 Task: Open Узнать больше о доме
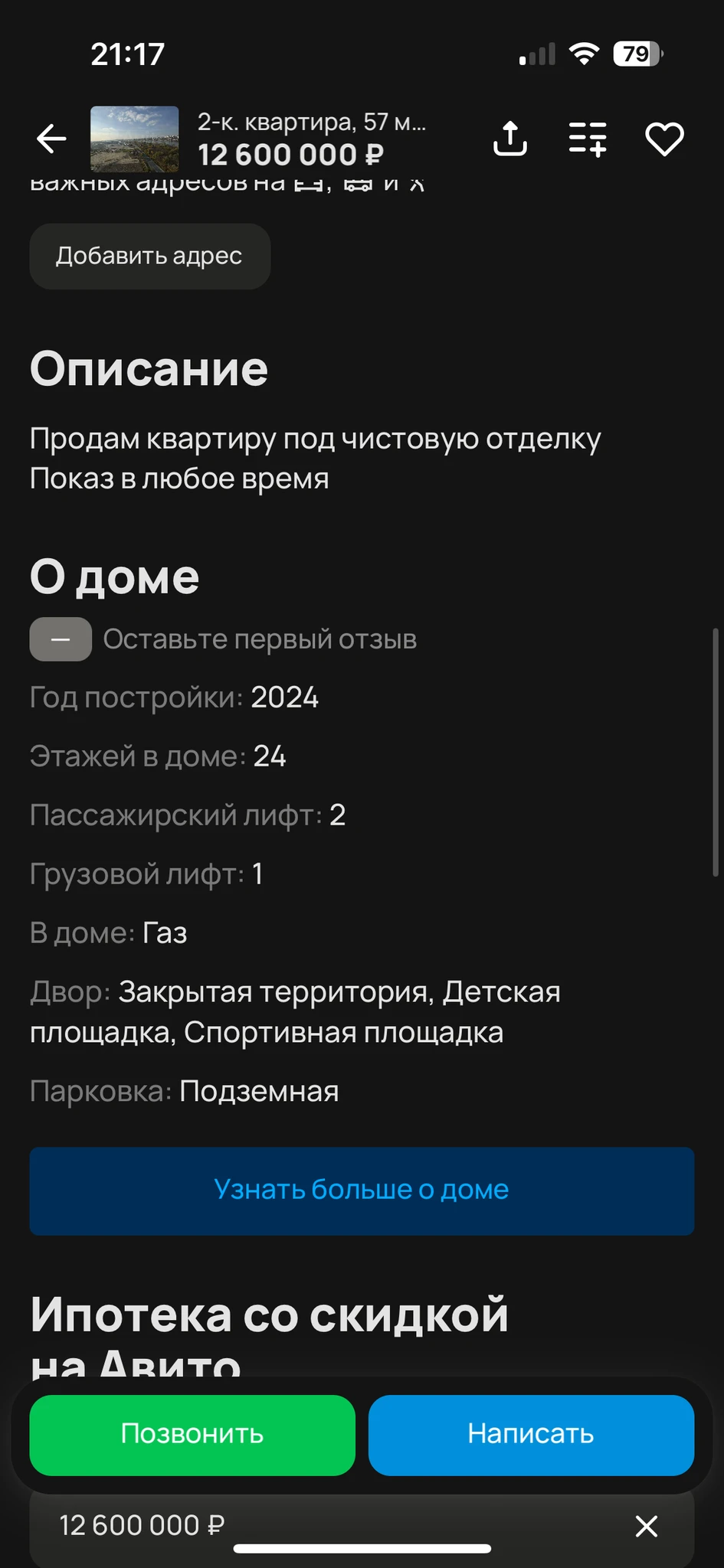point(362,1190)
